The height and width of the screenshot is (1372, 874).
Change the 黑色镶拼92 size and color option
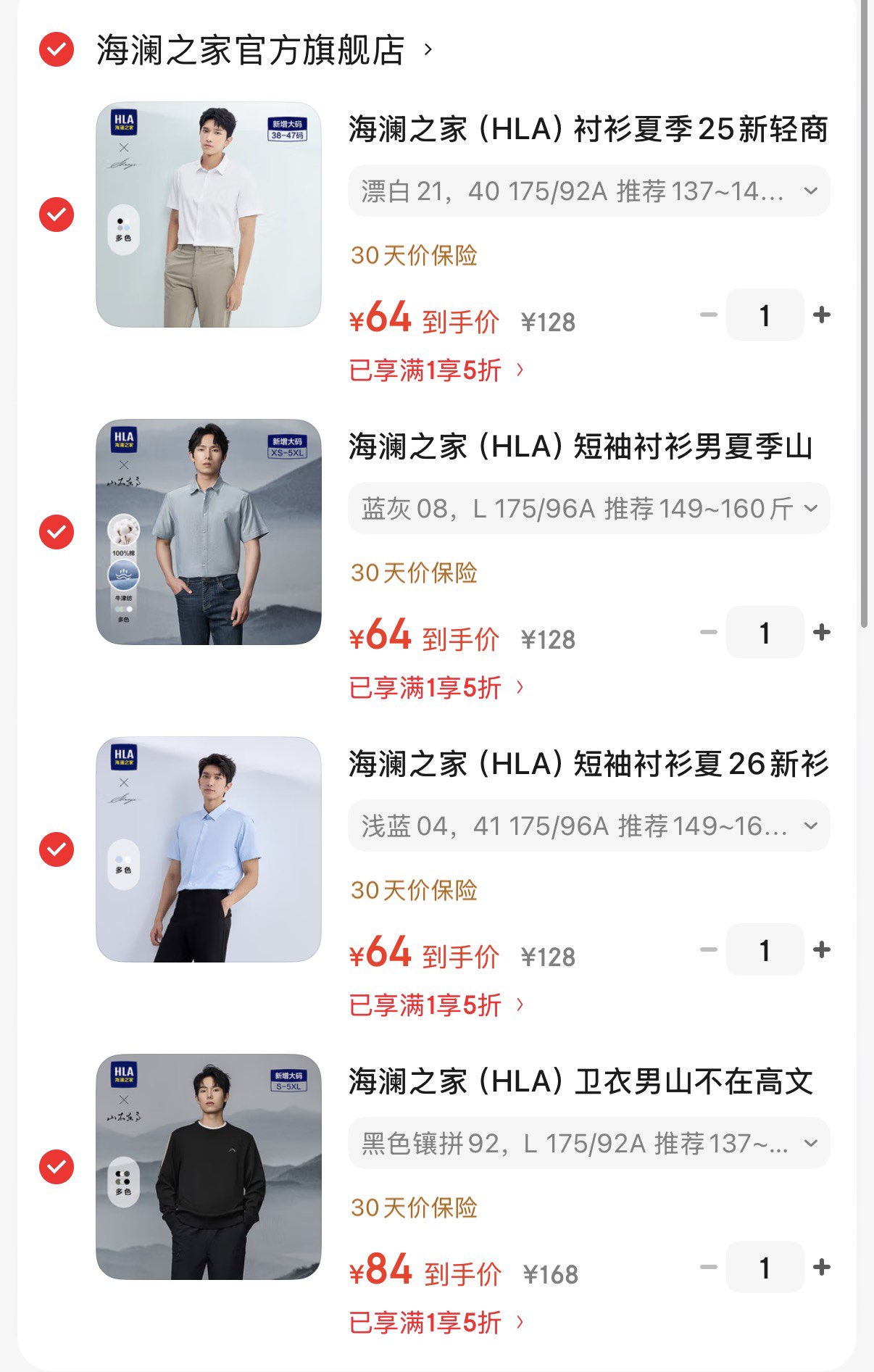pyautogui.click(x=588, y=1144)
